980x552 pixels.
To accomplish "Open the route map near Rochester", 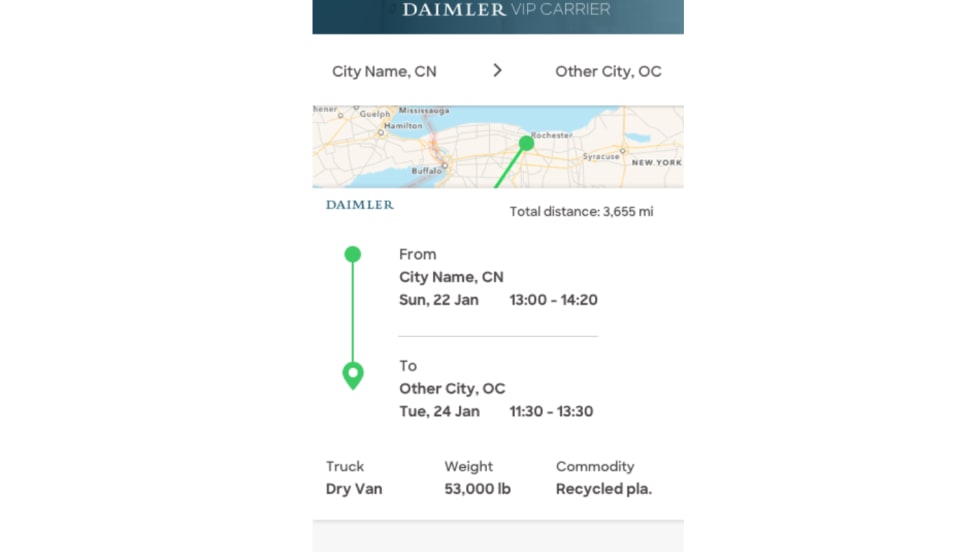I will coord(497,147).
